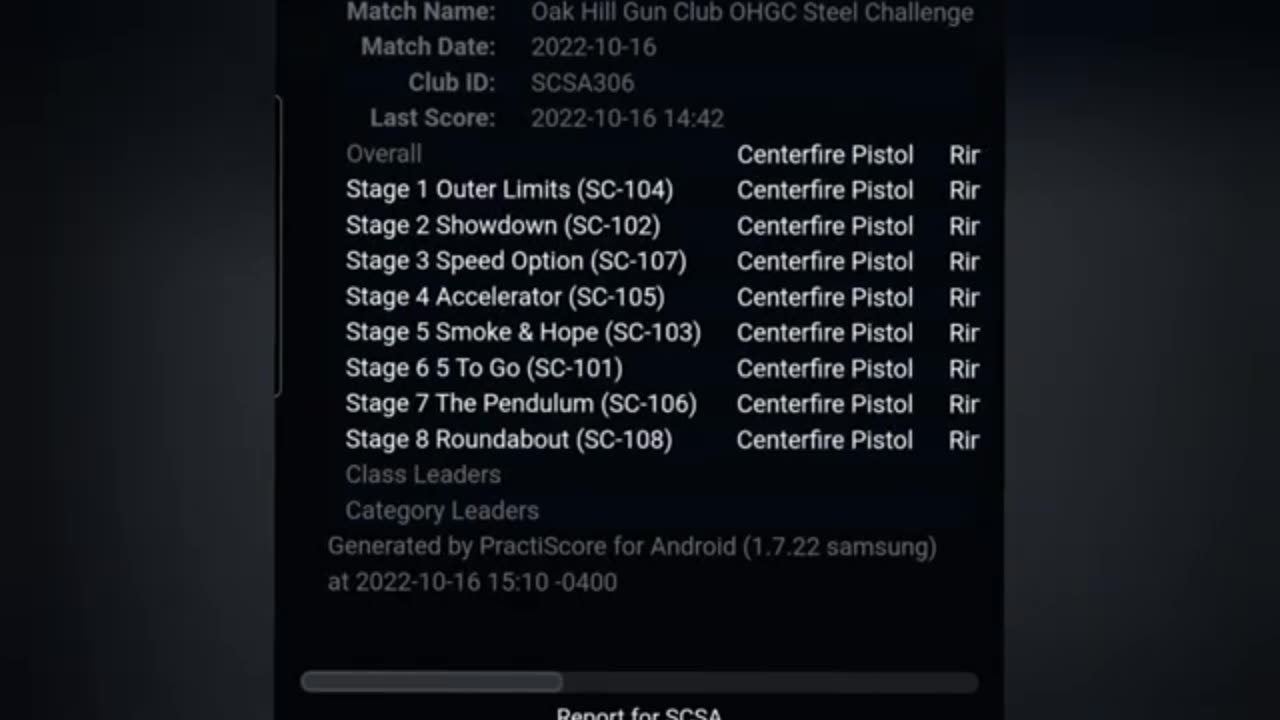
Task: Show Centerfire Pistol scores for Roundabout
Action: point(825,439)
